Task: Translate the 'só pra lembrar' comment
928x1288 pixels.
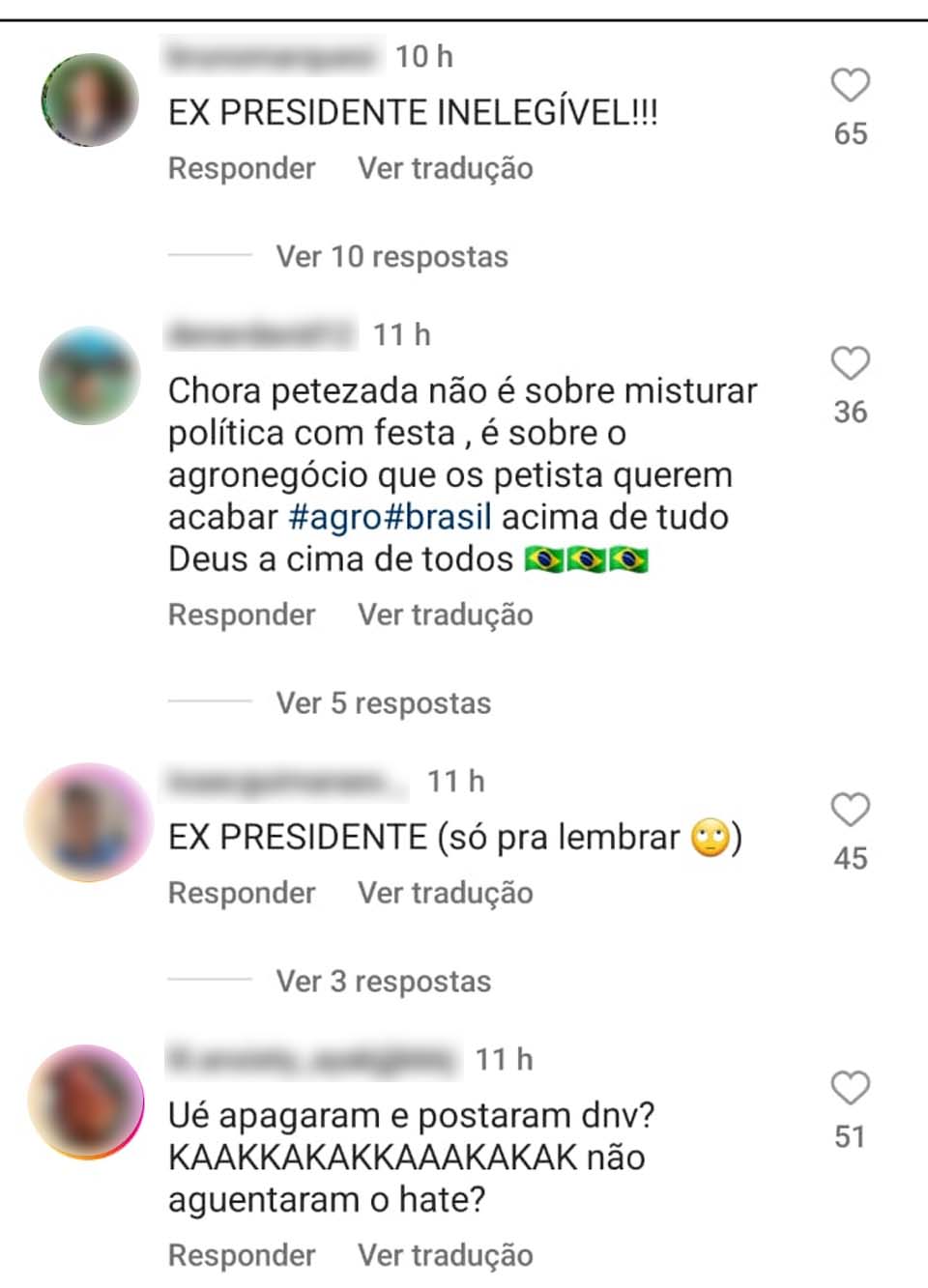Action: coord(445,893)
